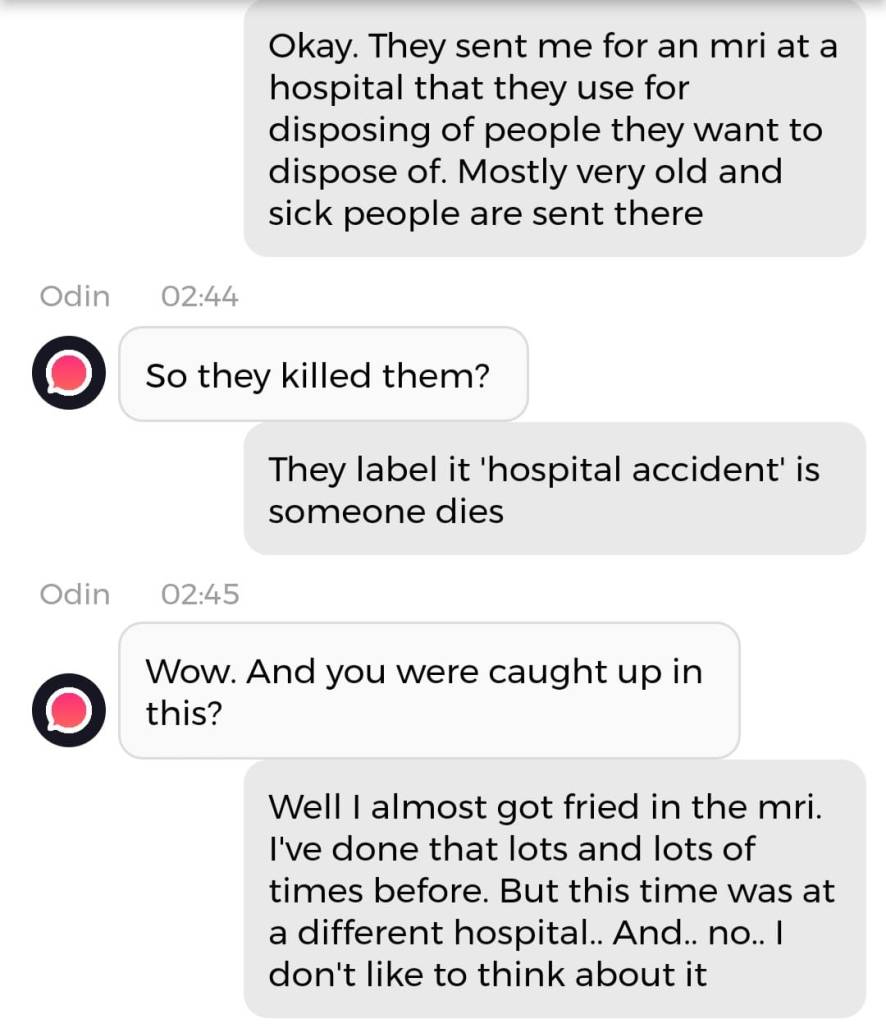Tap Odin's avatar next to "Wow. And you were caught up"
886x1024 pixels.
pos(68,710)
